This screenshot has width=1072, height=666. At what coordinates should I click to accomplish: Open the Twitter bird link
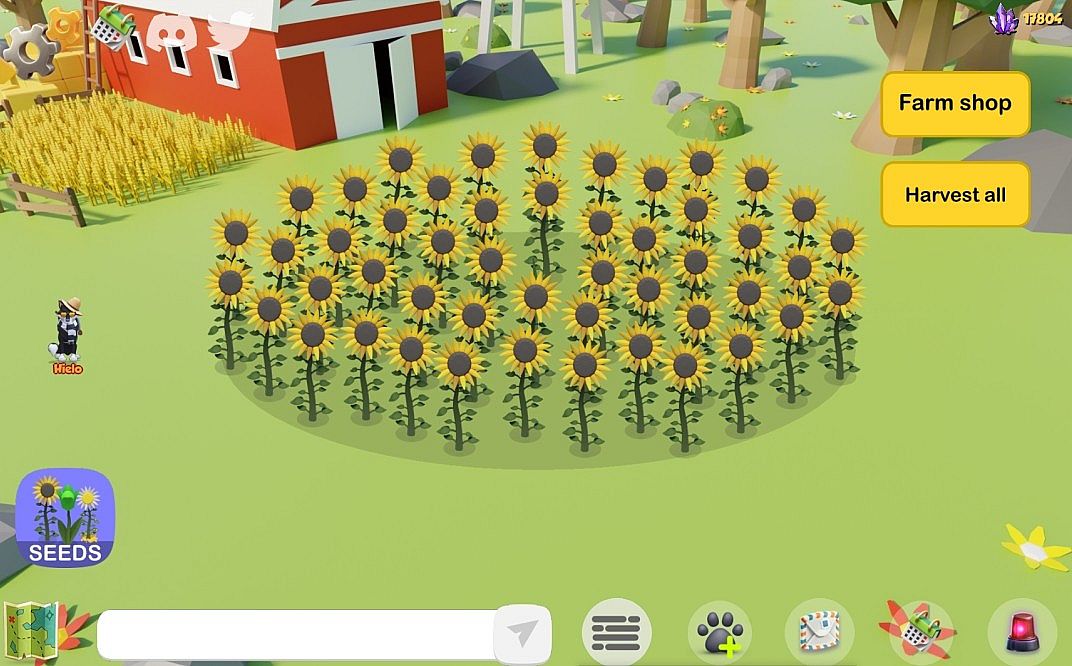(230, 28)
